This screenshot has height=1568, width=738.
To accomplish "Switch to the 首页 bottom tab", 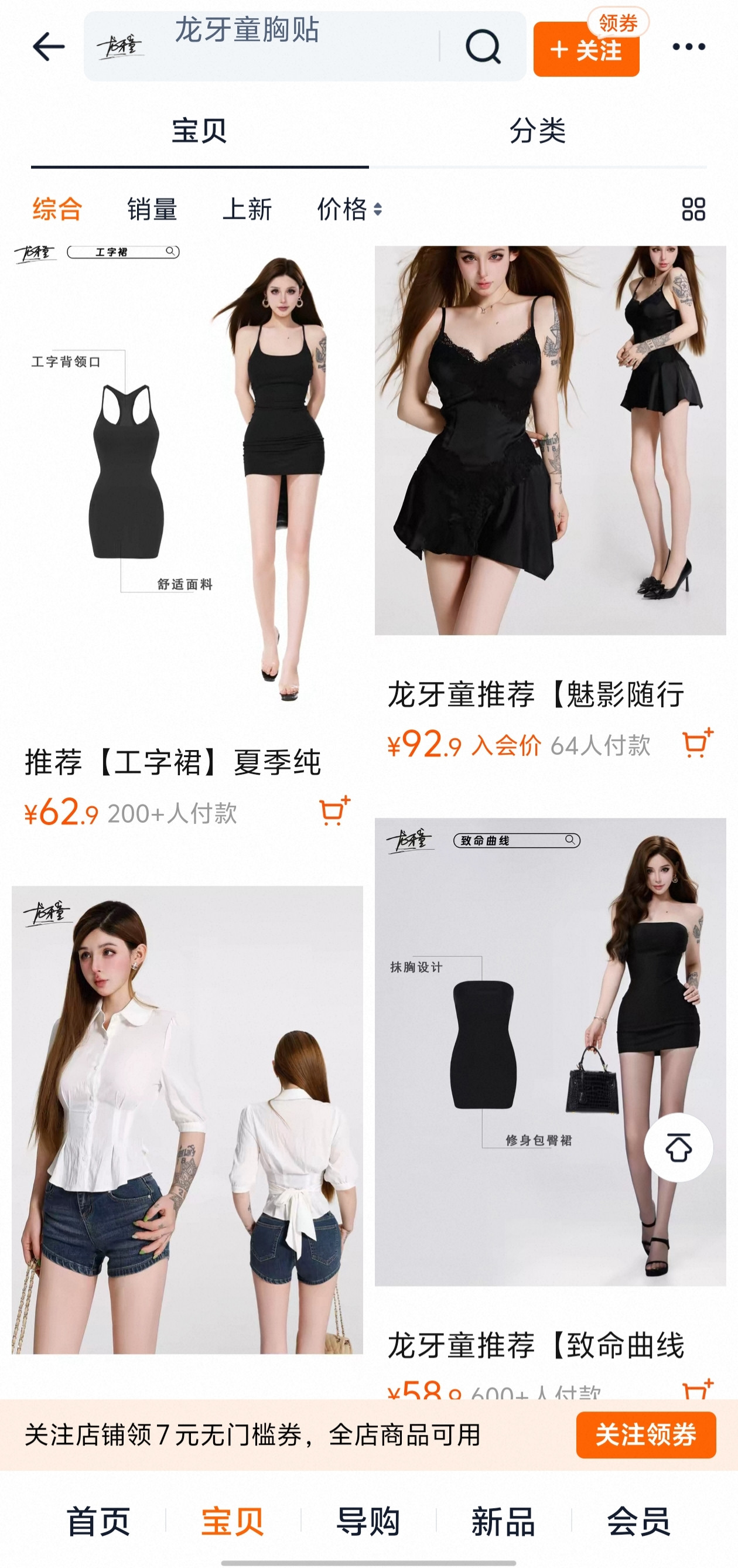I will 98,1521.
